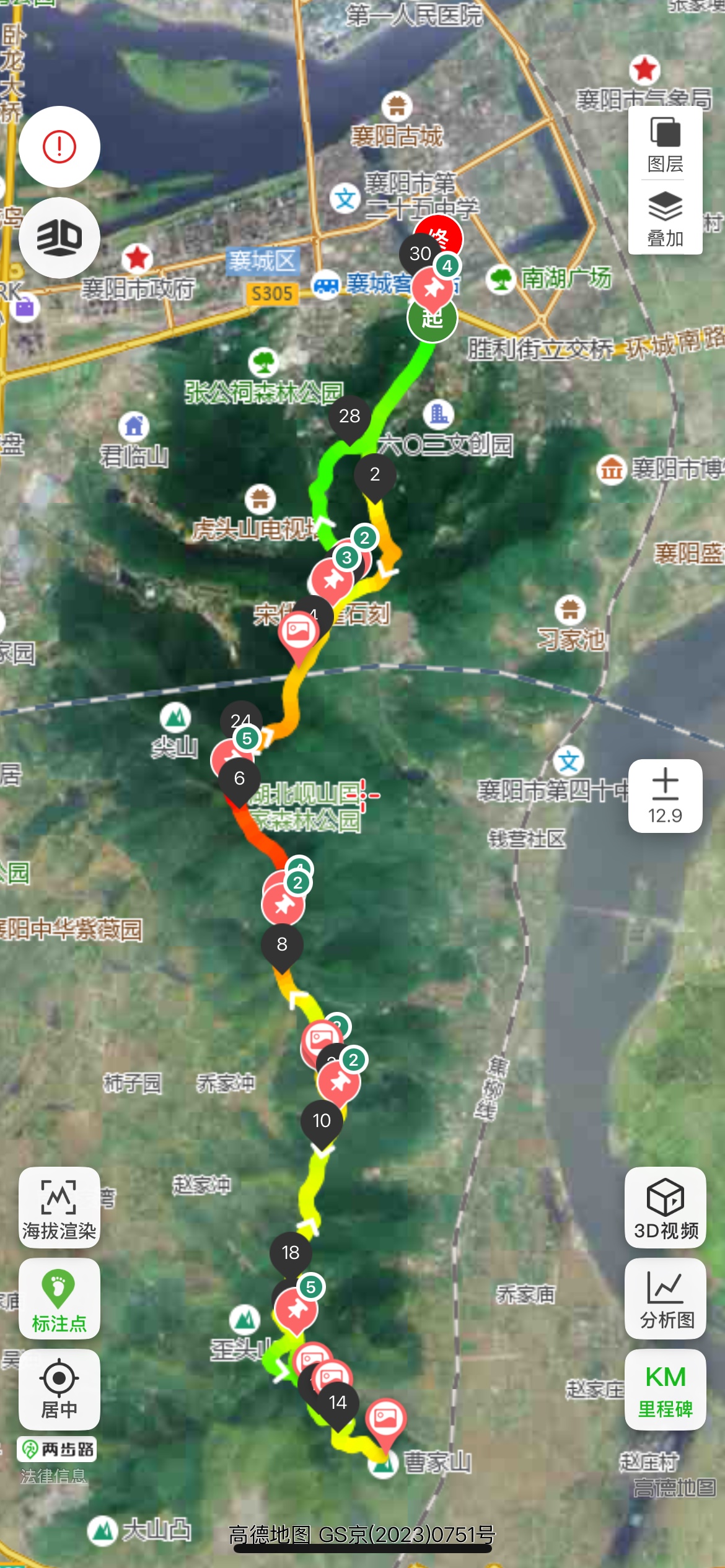Toggle 标注点 waypoint markers
Viewport: 725px width, 1568px height.
pos(59,1299)
